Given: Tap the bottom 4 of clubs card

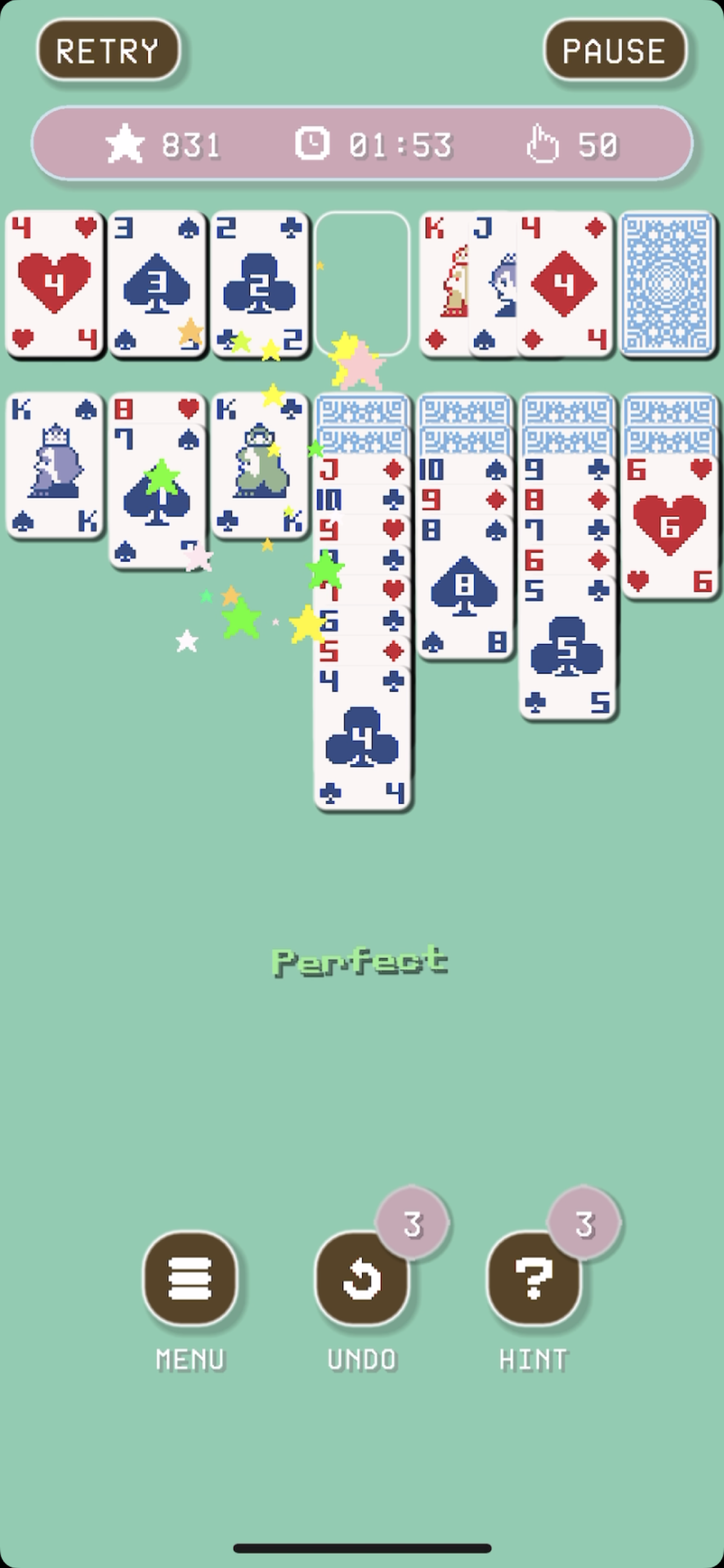Looking at the screenshot, I should (x=362, y=743).
